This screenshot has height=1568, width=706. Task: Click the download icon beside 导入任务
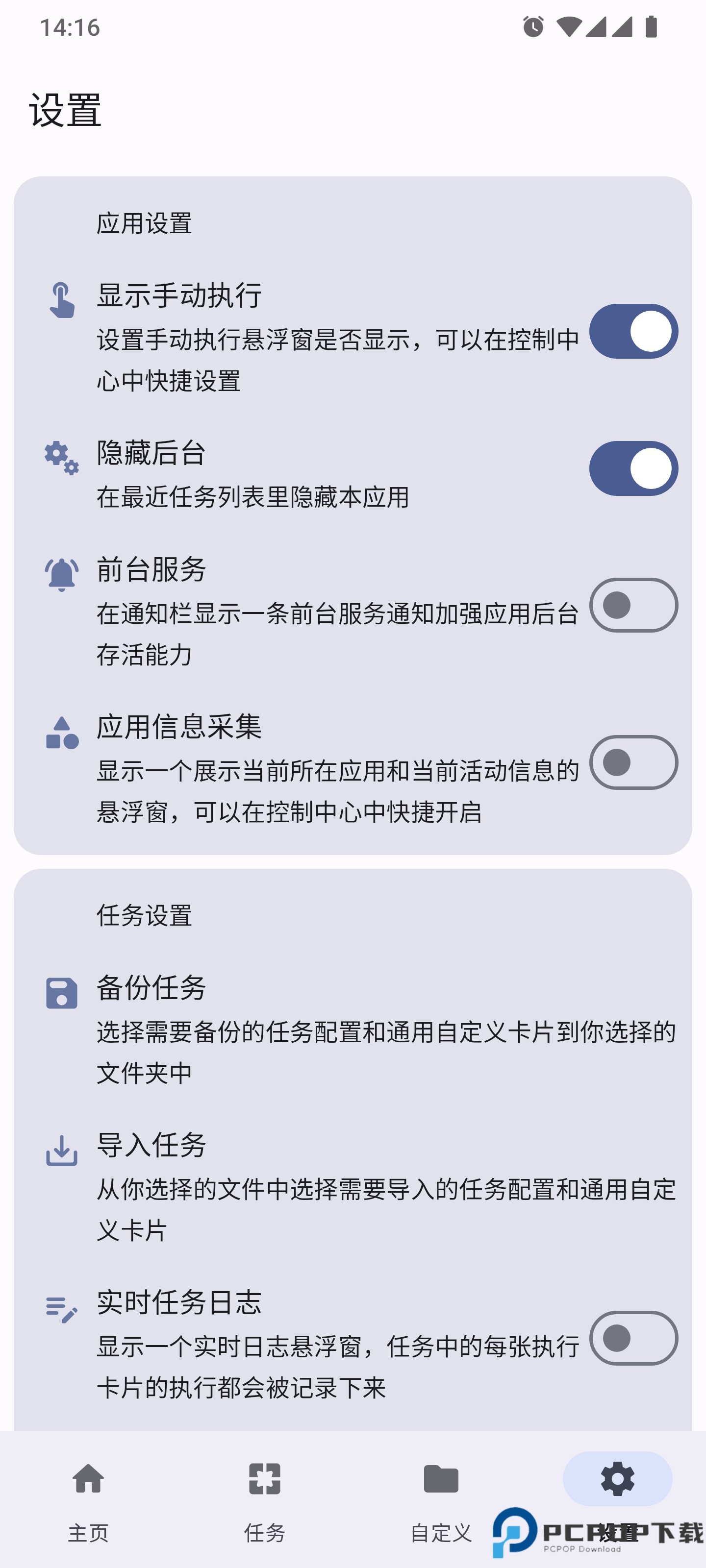(x=61, y=1151)
